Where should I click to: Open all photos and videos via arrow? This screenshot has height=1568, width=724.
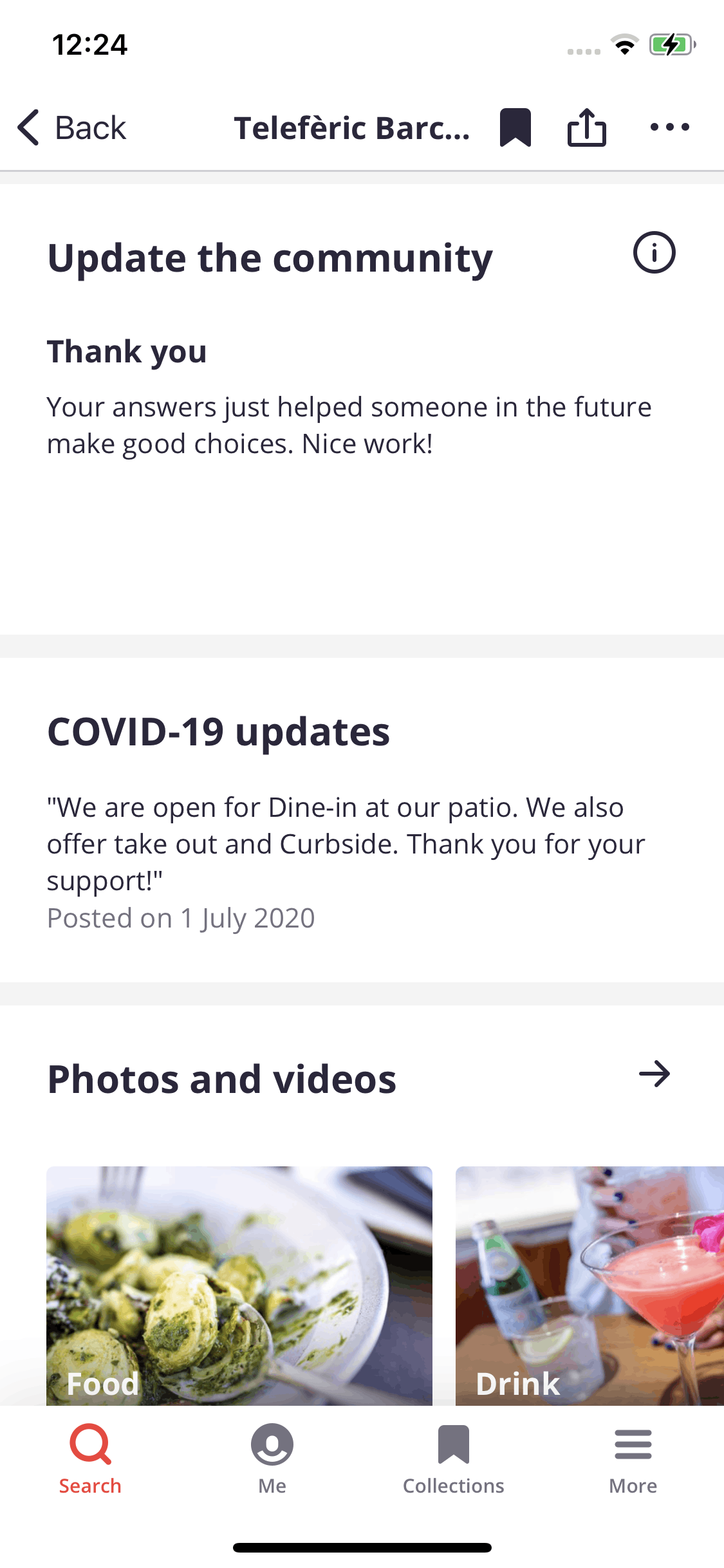[x=654, y=1074]
